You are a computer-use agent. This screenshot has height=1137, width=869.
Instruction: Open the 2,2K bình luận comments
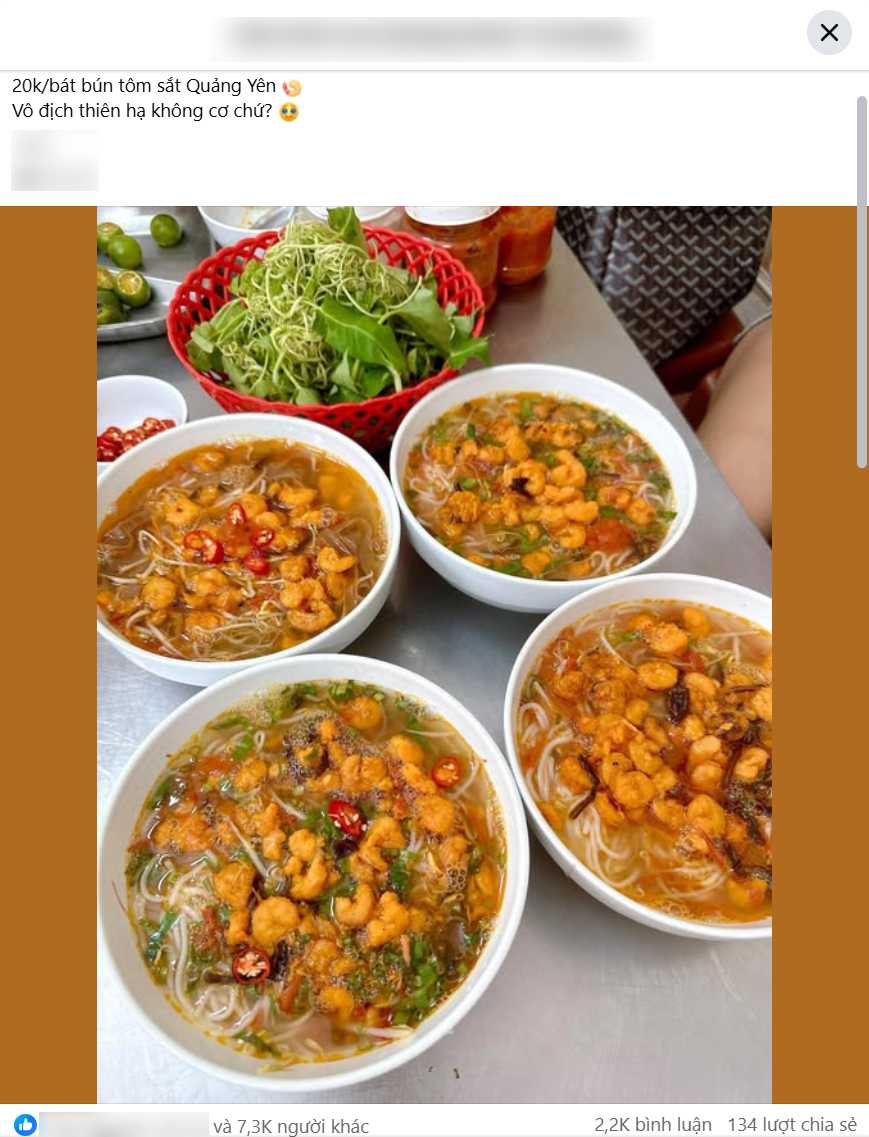coord(653,1125)
